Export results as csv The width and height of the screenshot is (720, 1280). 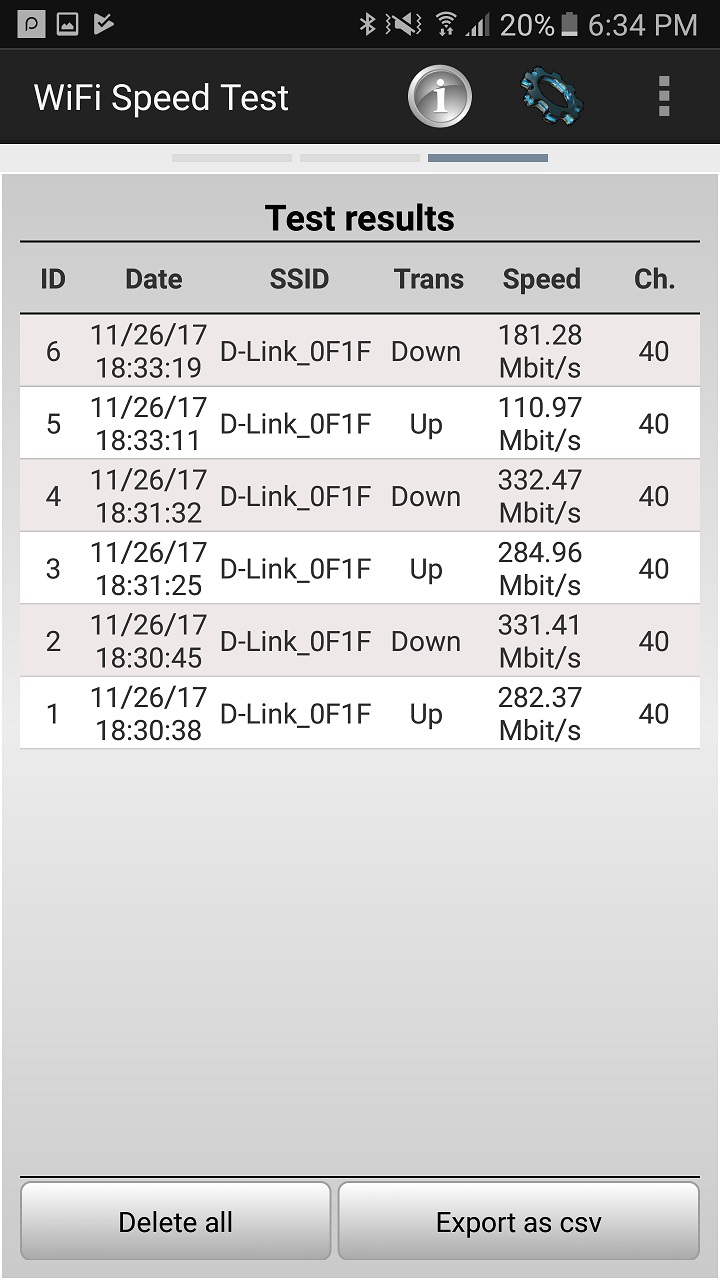point(518,1222)
